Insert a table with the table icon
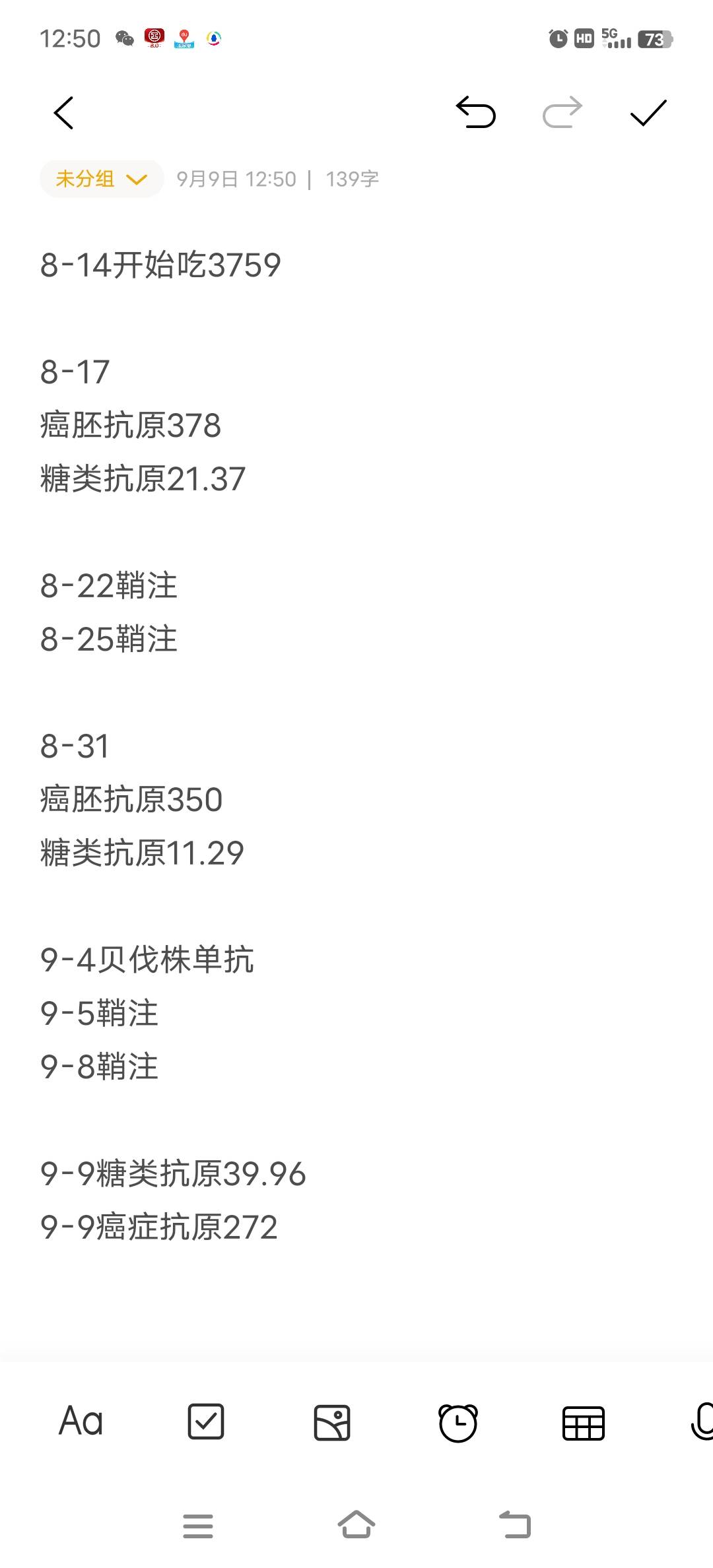The image size is (713, 1568). [584, 1423]
